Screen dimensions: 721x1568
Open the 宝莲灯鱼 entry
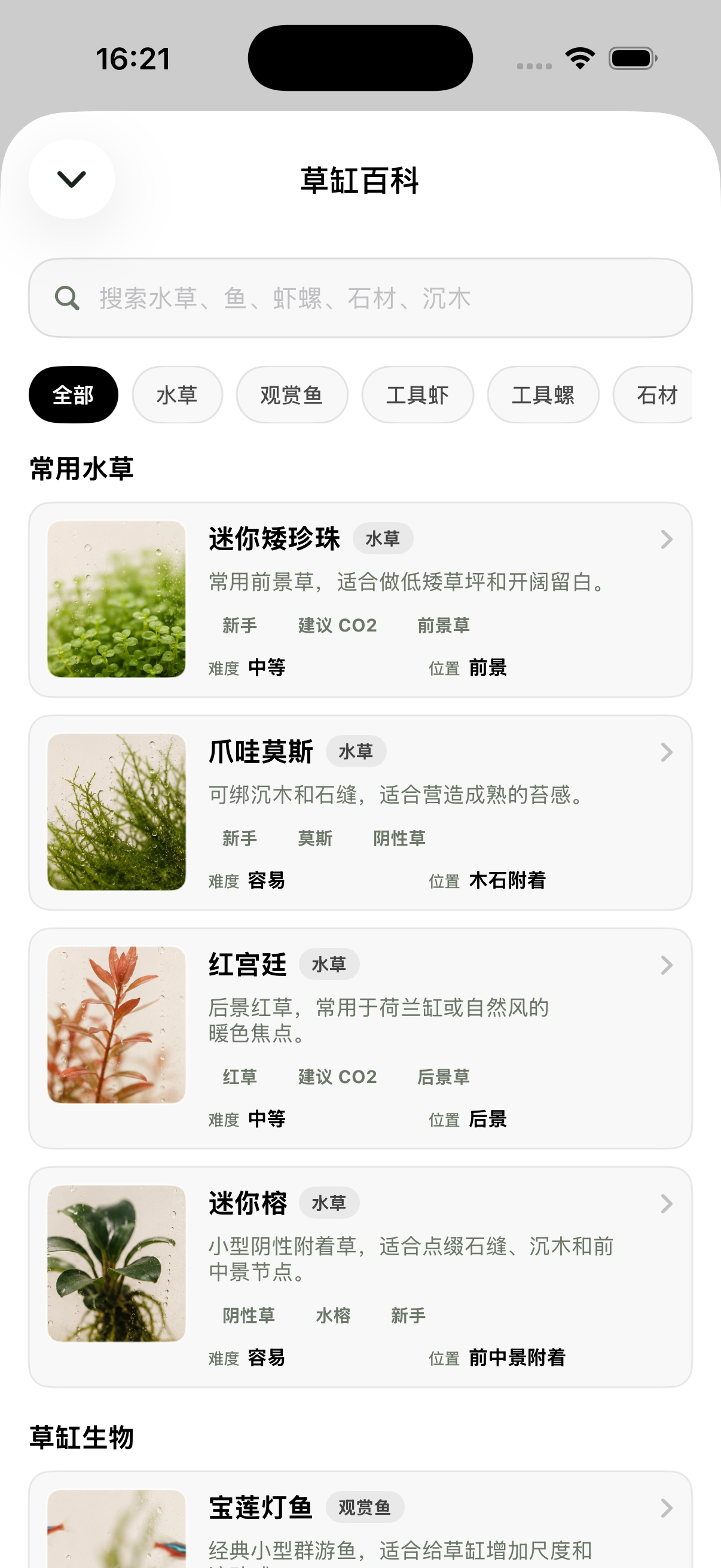click(x=360, y=1520)
